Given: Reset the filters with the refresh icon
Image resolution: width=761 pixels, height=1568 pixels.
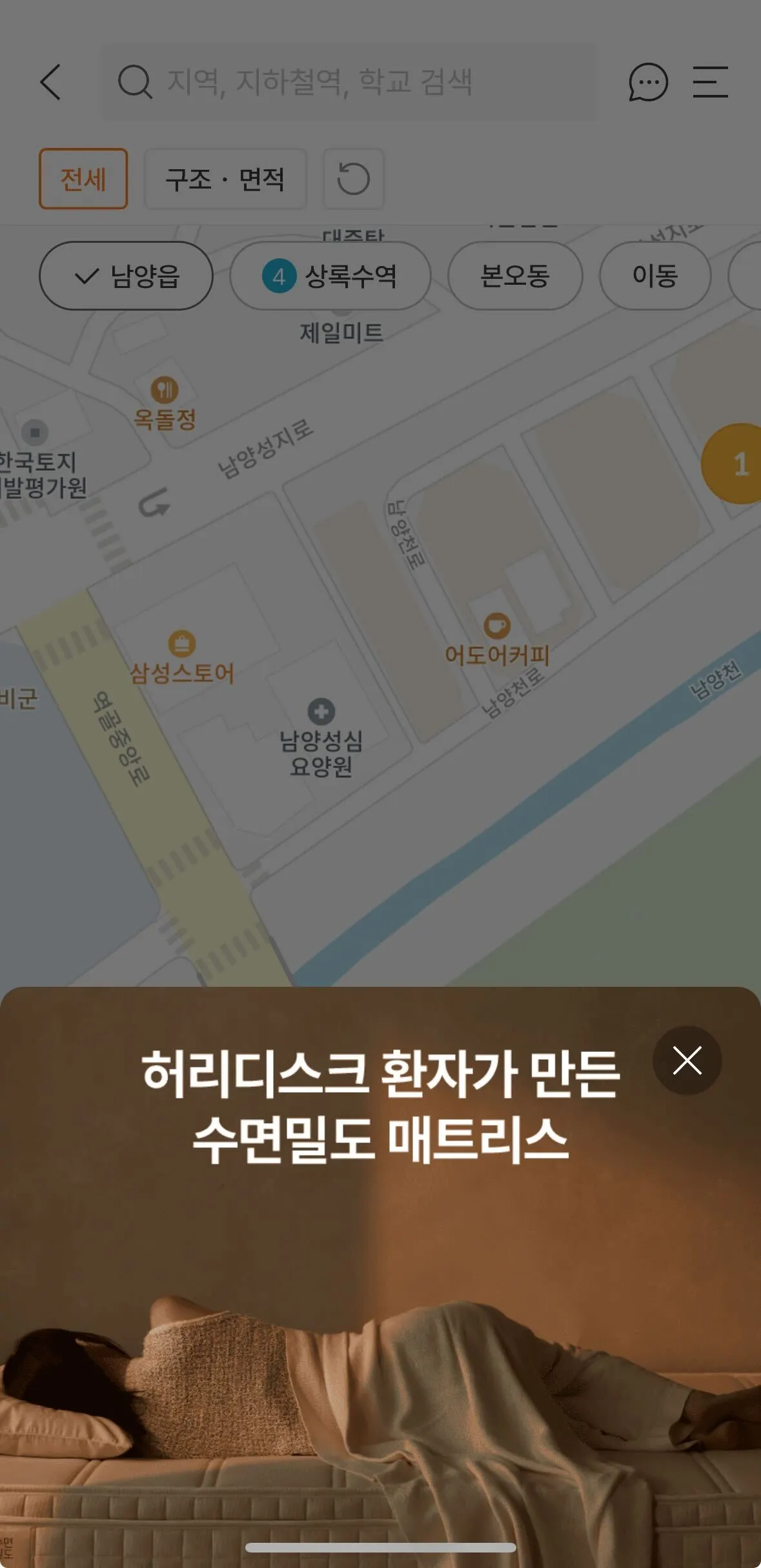Looking at the screenshot, I should click(353, 179).
